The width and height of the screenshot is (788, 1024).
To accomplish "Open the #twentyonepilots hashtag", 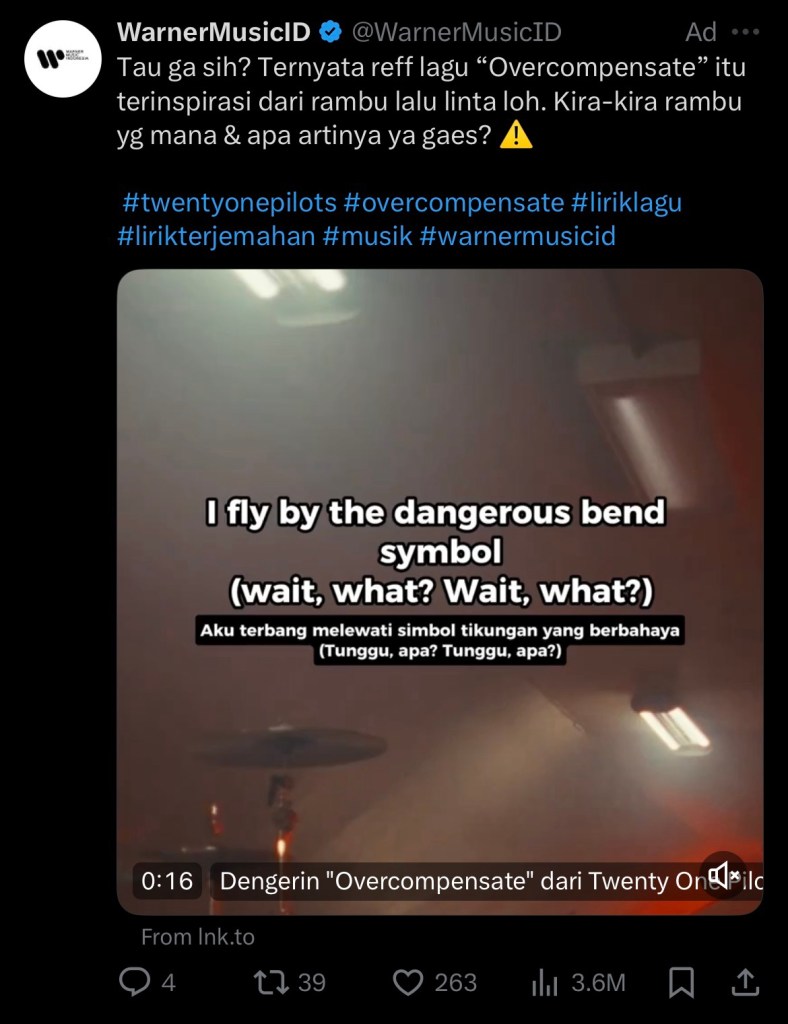I will (229, 203).
